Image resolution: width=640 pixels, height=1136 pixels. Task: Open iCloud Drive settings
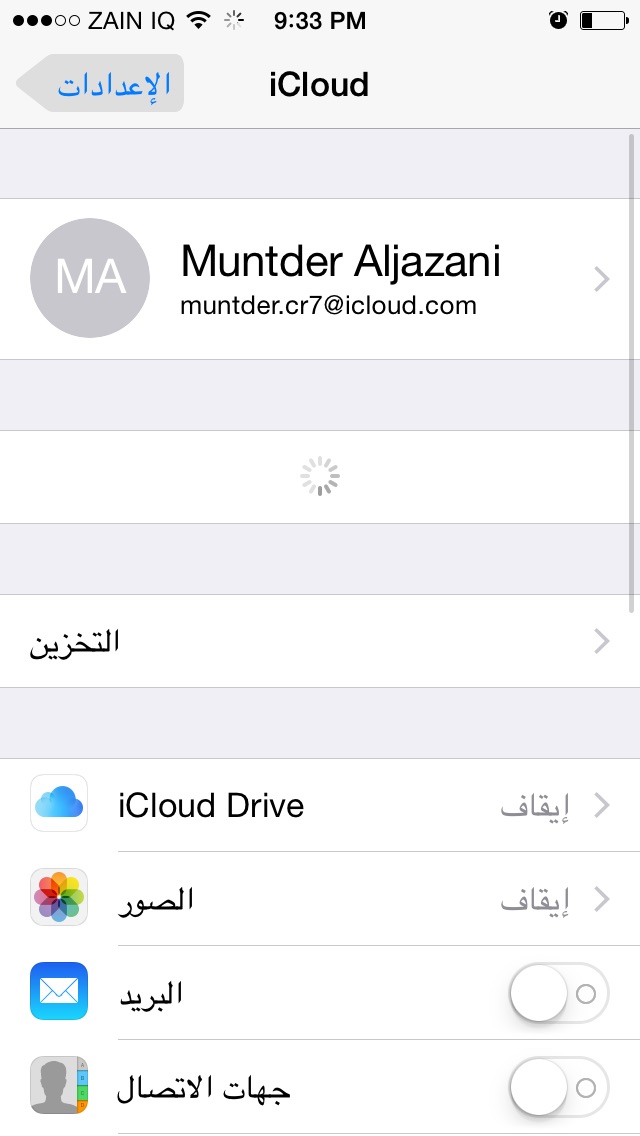coord(320,805)
